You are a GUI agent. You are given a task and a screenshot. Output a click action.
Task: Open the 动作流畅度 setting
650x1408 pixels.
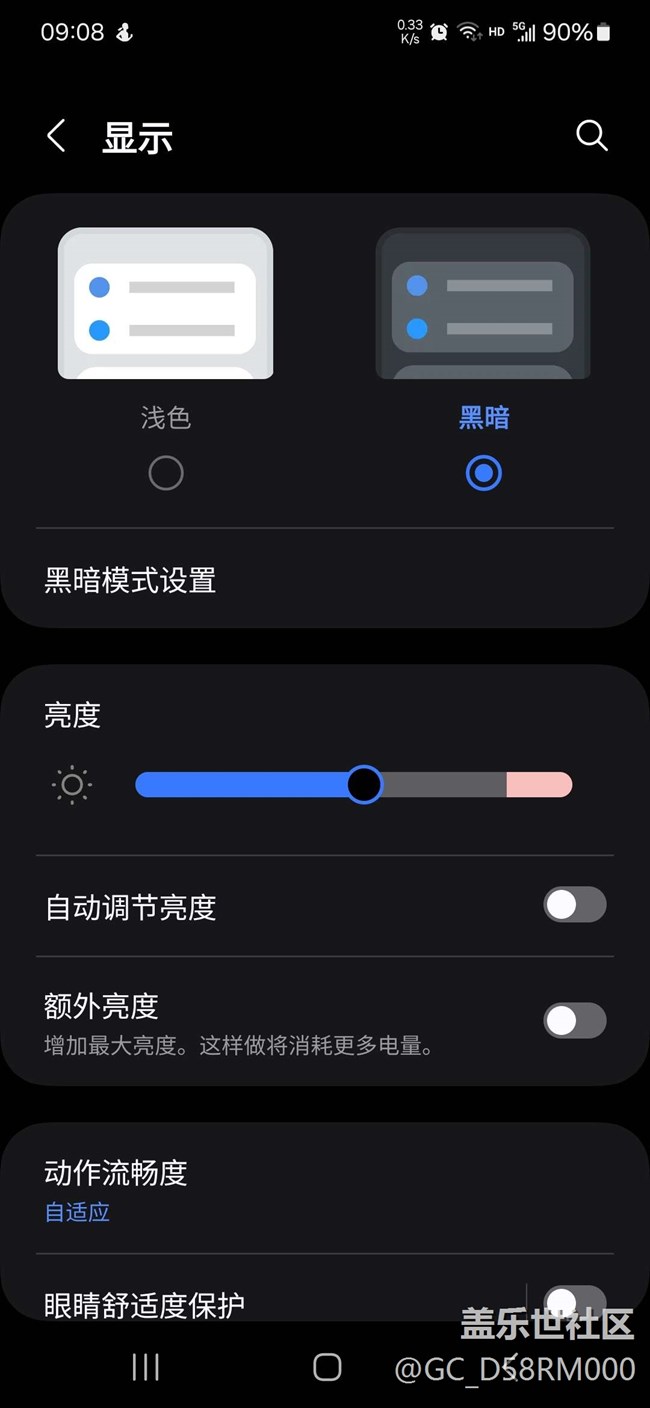click(116, 1189)
